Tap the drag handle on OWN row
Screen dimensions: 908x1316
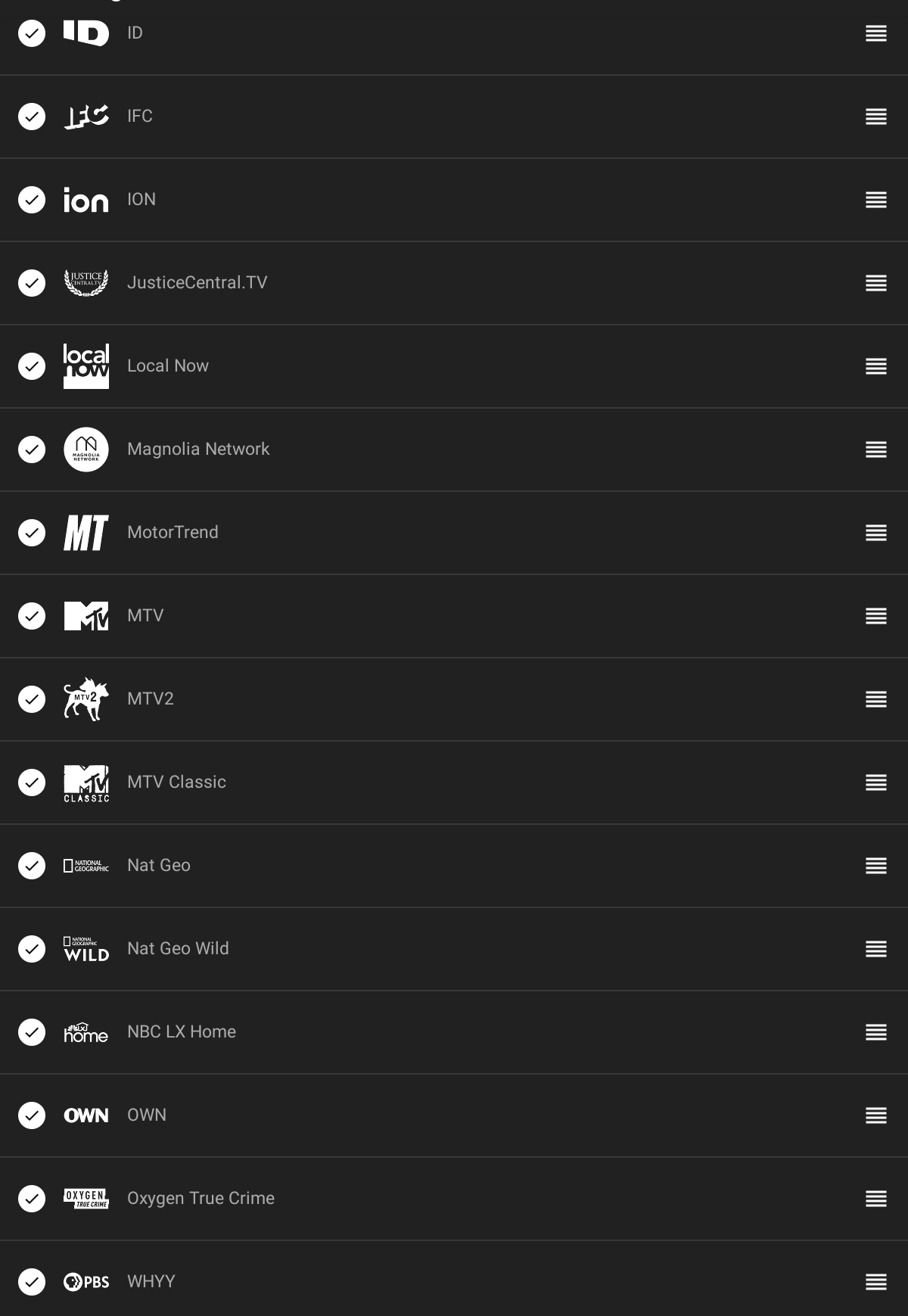click(875, 1115)
